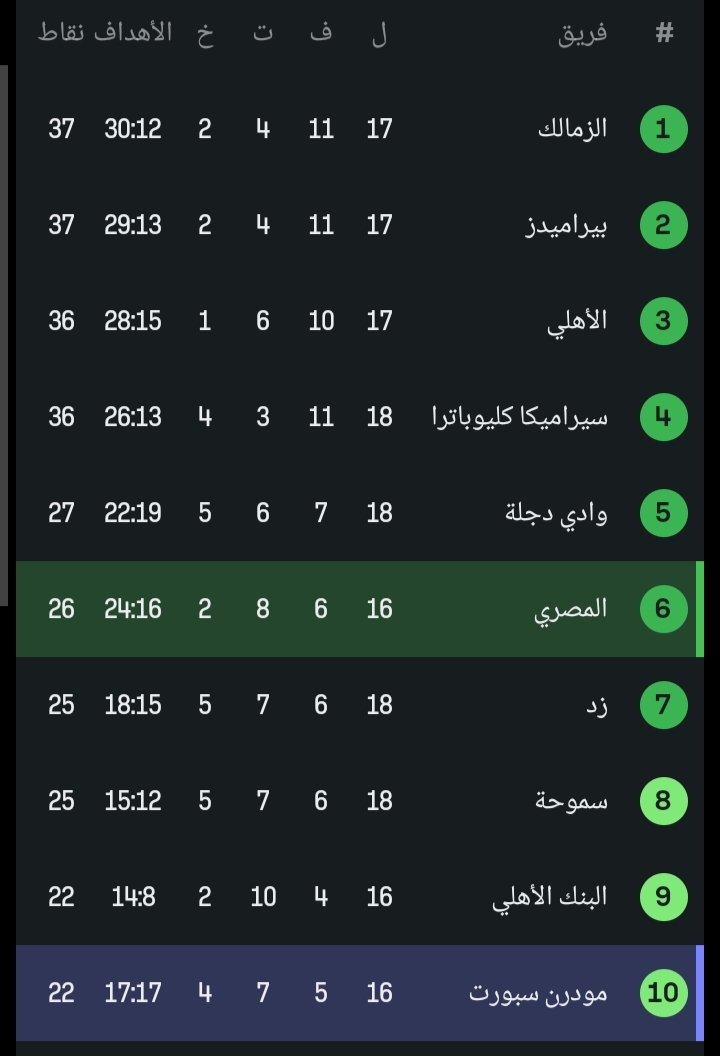Click badge 10 on the مودرن سبورت row
This screenshot has height=1056, width=720.
(662, 993)
